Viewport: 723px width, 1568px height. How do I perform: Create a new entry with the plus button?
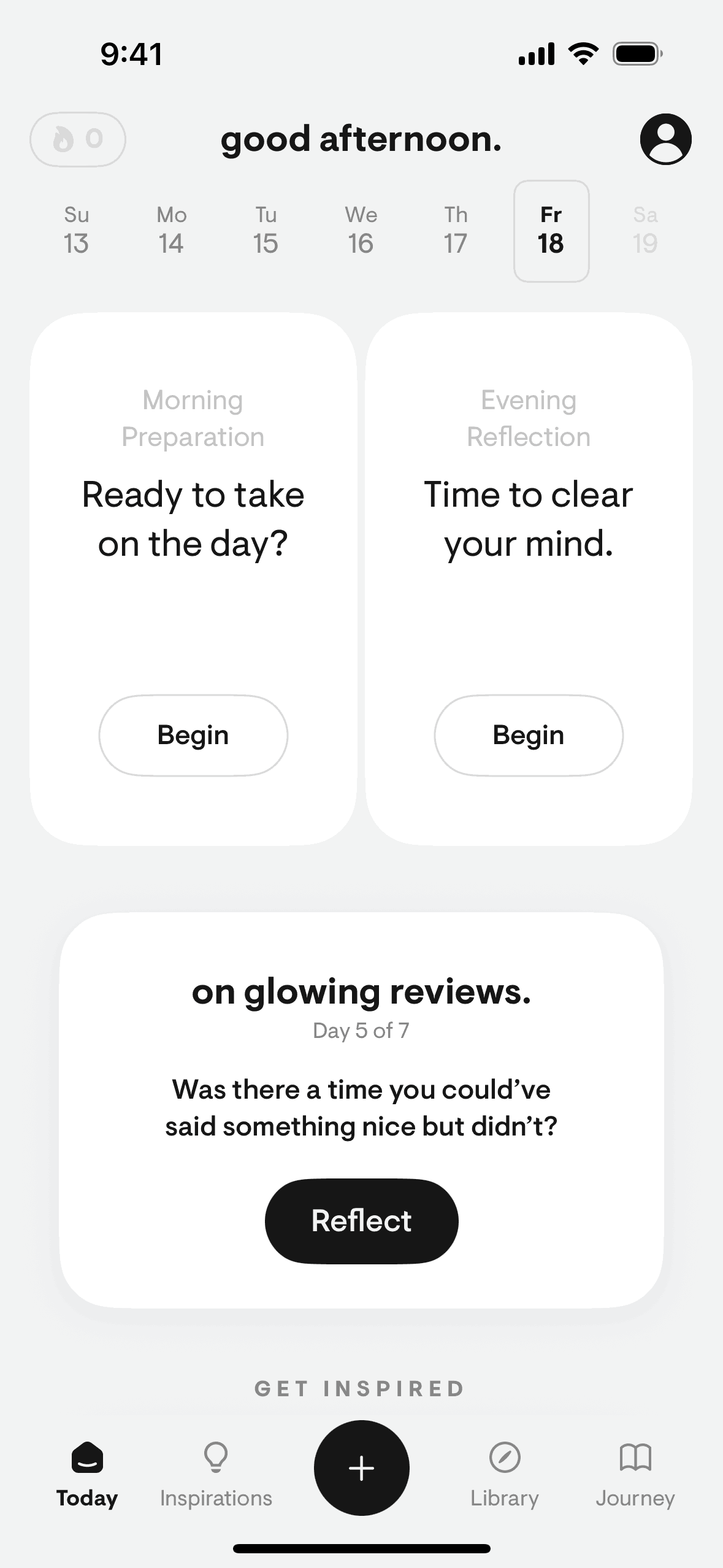tap(361, 1468)
